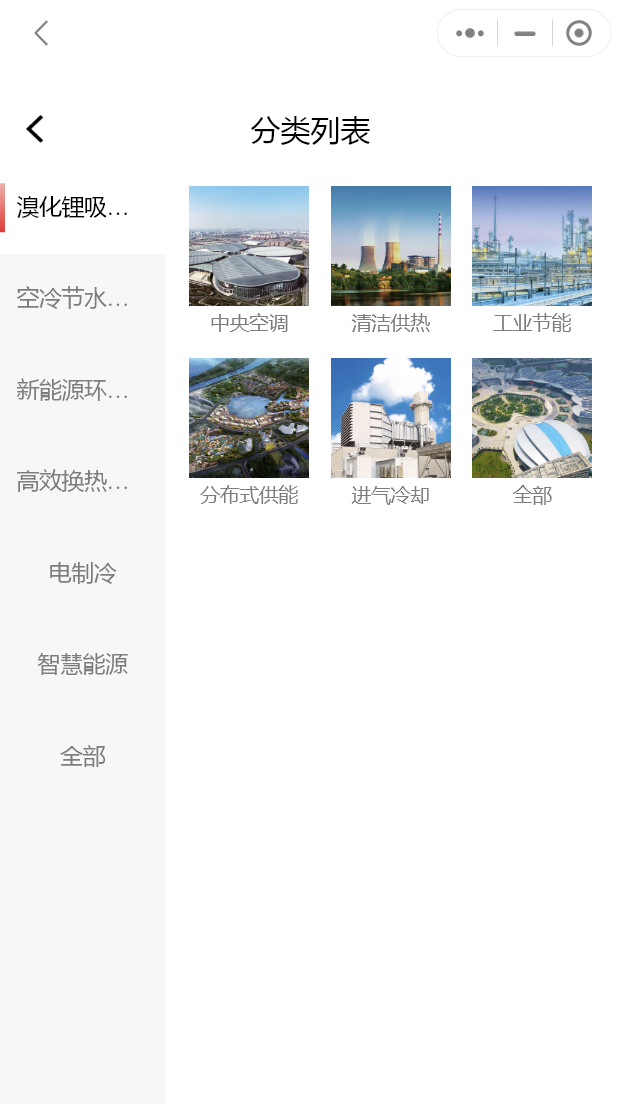Go back from the 分类列表 page
621x1104 pixels.
click(x=35, y=130)
